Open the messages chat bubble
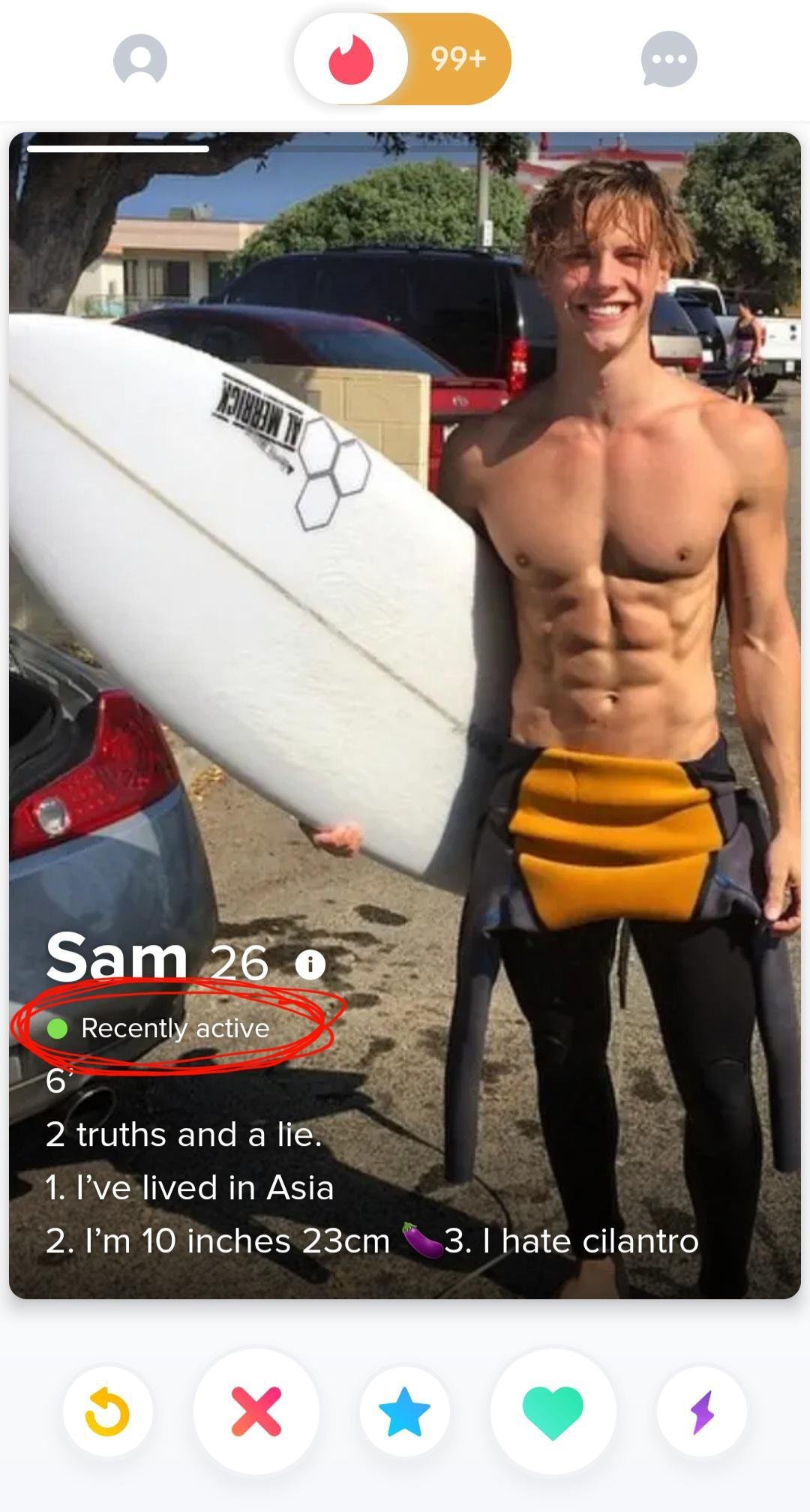 [669, 59]
